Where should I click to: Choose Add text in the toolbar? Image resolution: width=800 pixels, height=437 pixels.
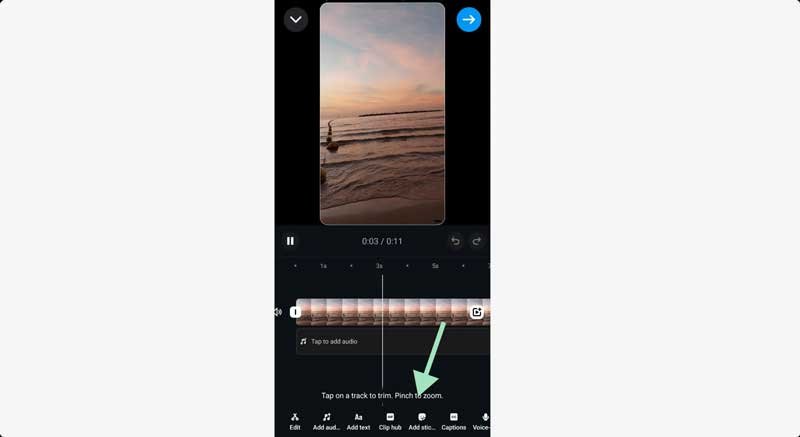click(x=358, y=421)
